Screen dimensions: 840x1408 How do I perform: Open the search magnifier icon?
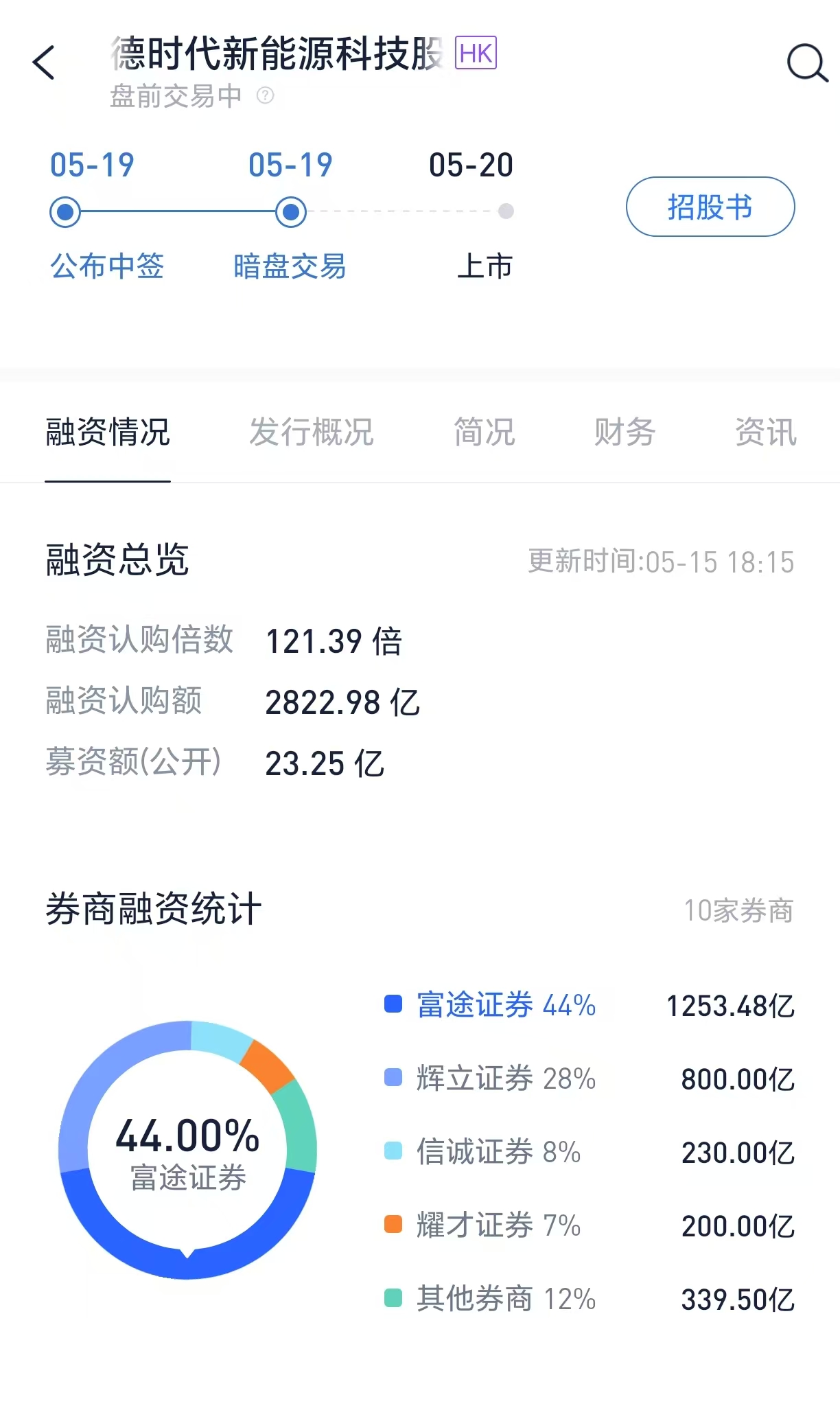[806, 64]
